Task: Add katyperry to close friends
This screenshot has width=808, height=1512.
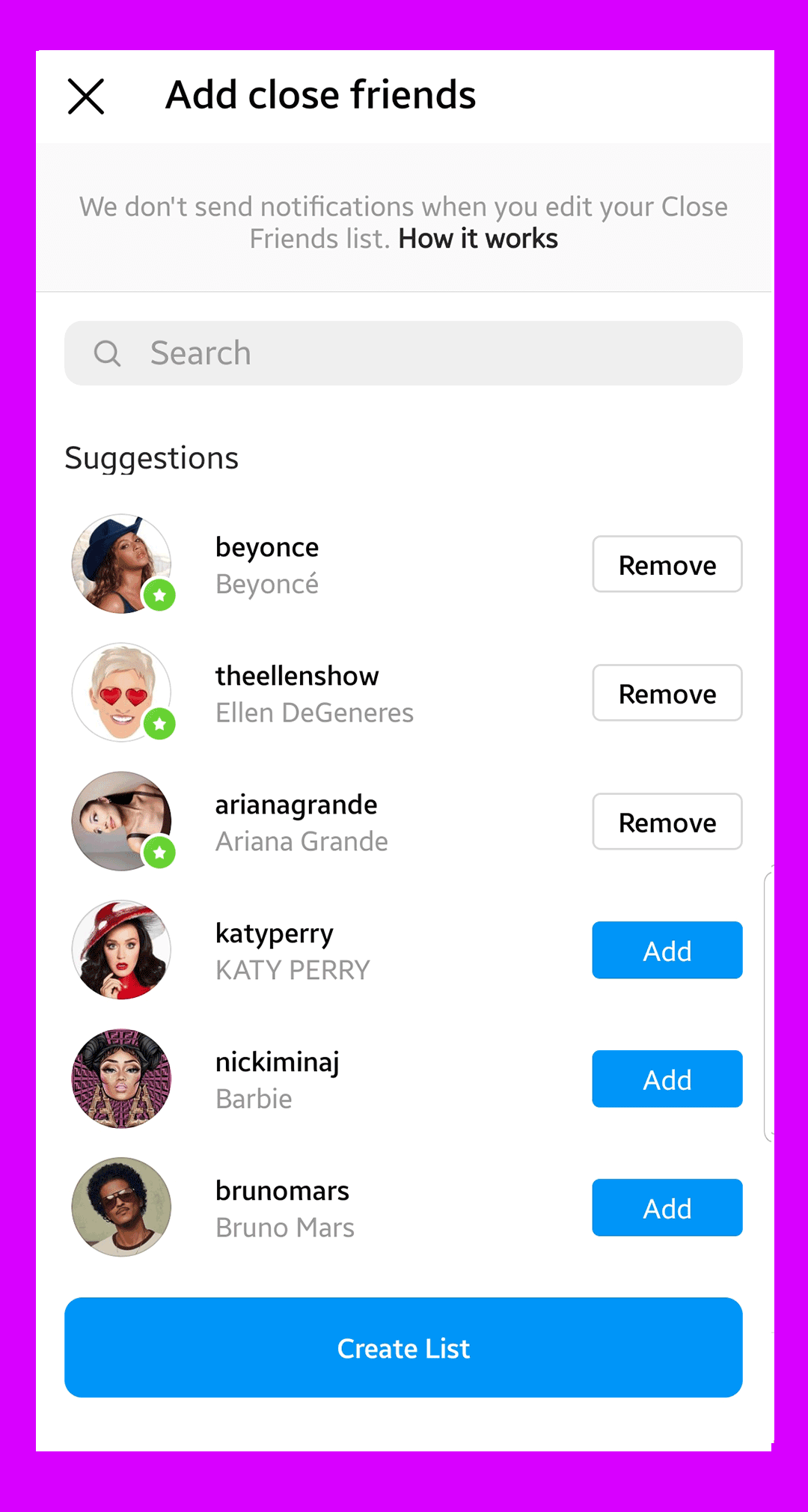Action: tap(667, 951)
